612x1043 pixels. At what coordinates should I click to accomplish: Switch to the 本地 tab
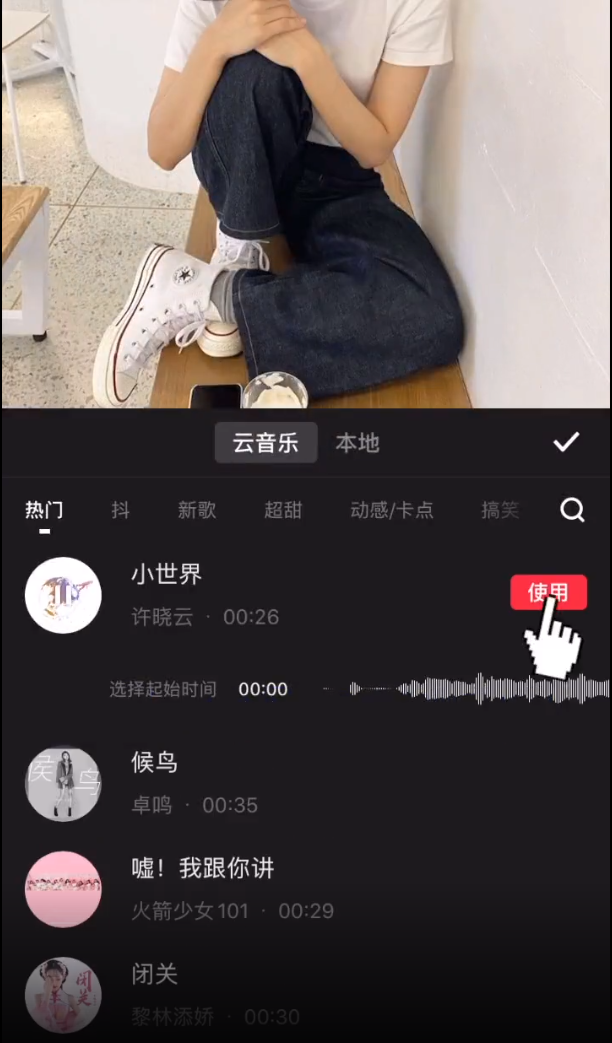[x=357, y=443]
